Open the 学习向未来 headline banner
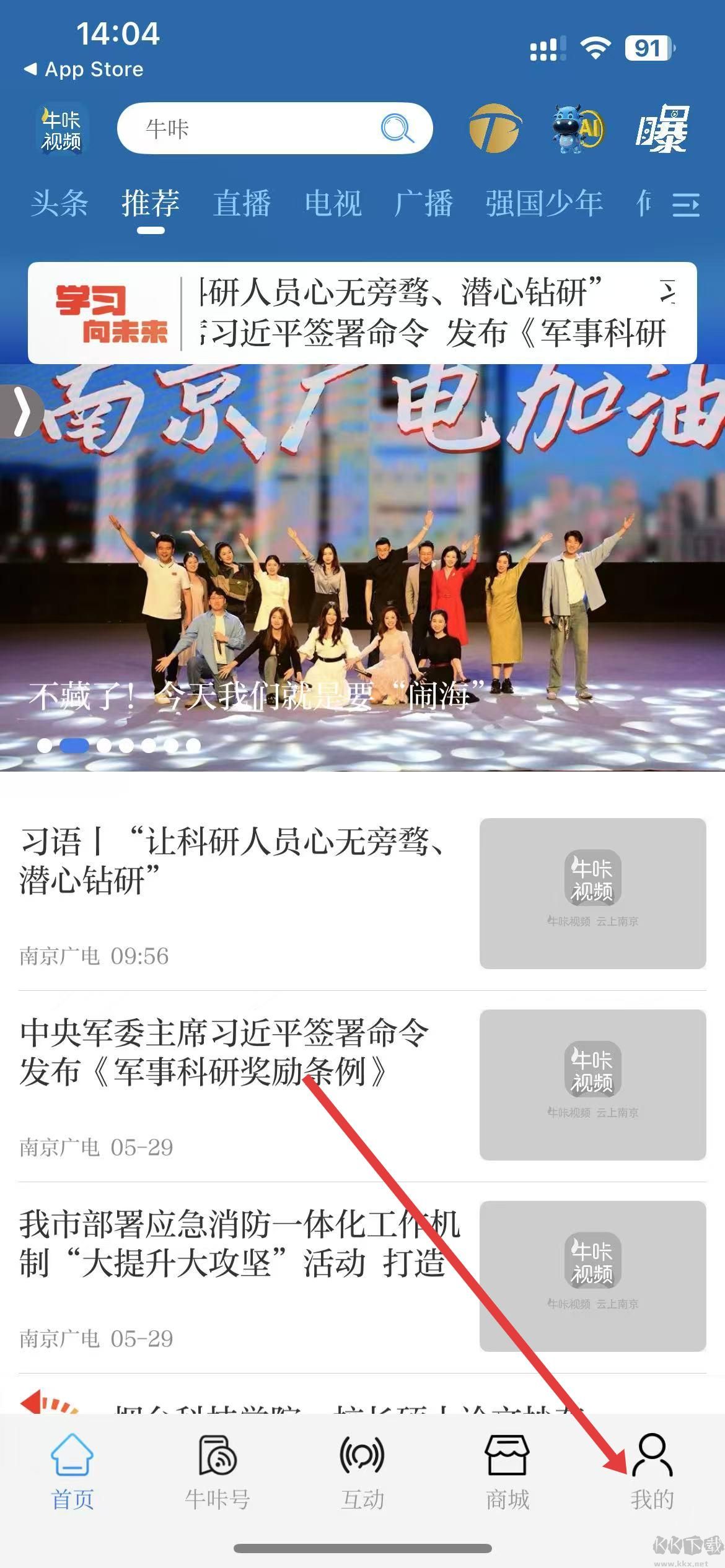 click(362, 313)
